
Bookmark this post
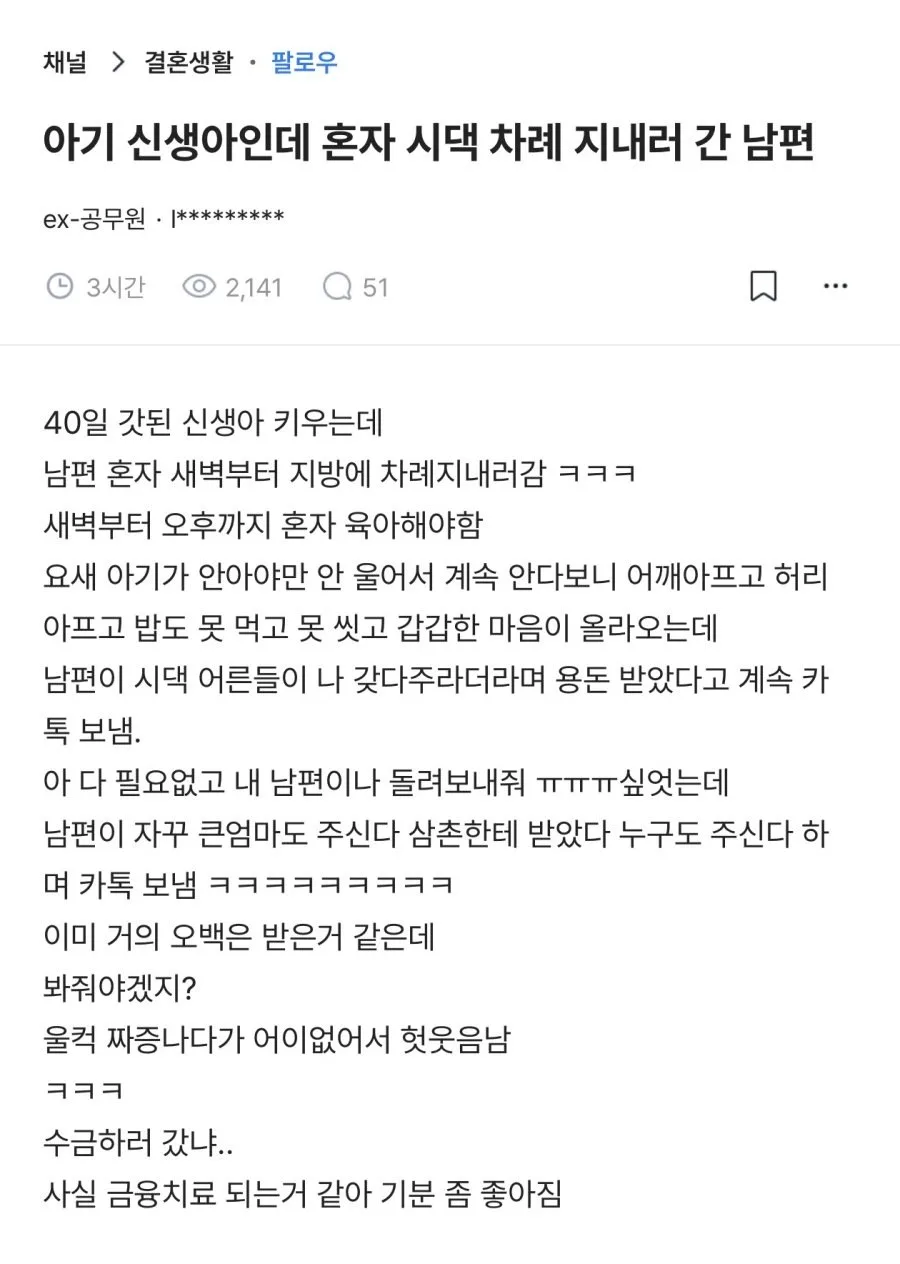[x=763, y=287]
